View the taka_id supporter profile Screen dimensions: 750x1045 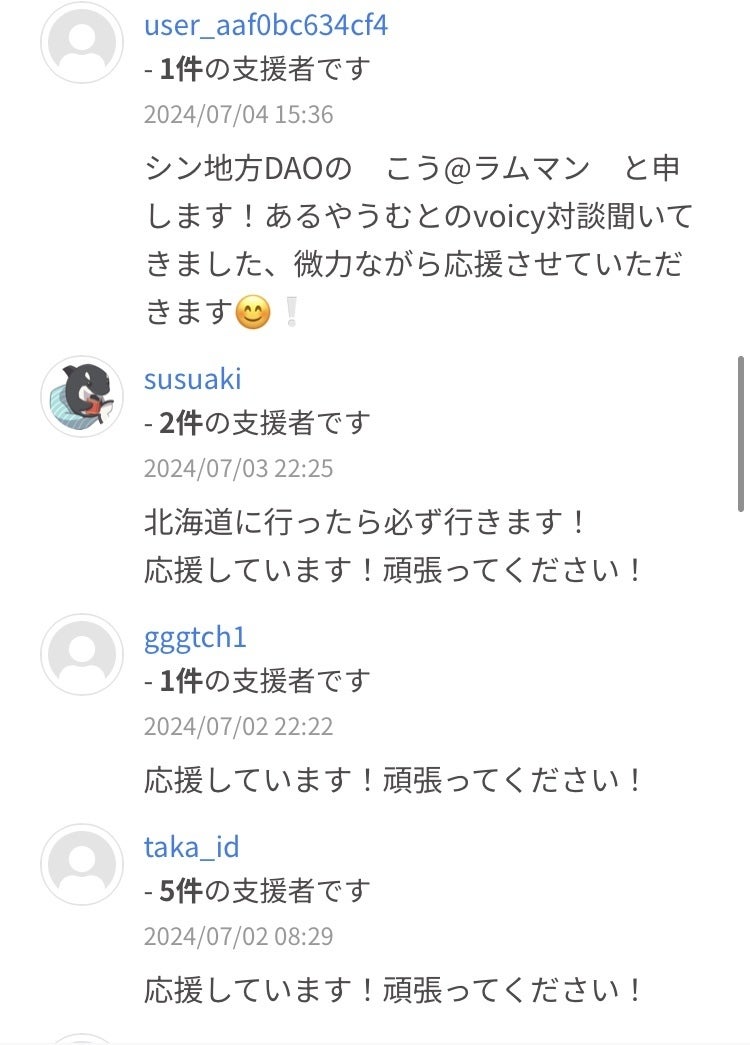coord(191,848)
